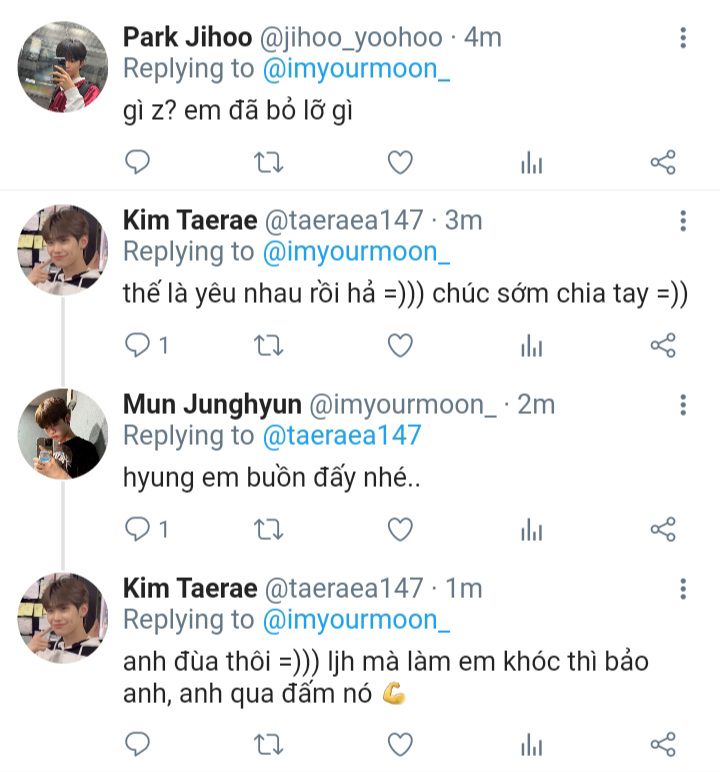Open the @taeraea147 link in Mun Junghyun's reply
The image size is (720, 772).
341,435
